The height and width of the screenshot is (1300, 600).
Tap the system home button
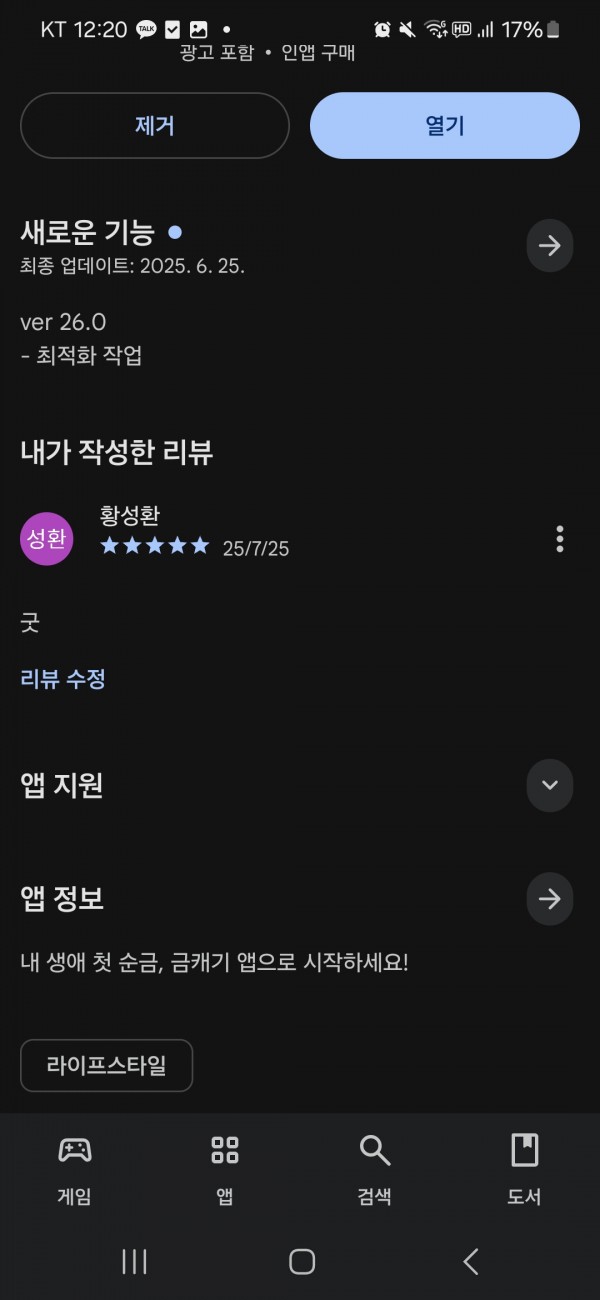[x=302, y=1262]
